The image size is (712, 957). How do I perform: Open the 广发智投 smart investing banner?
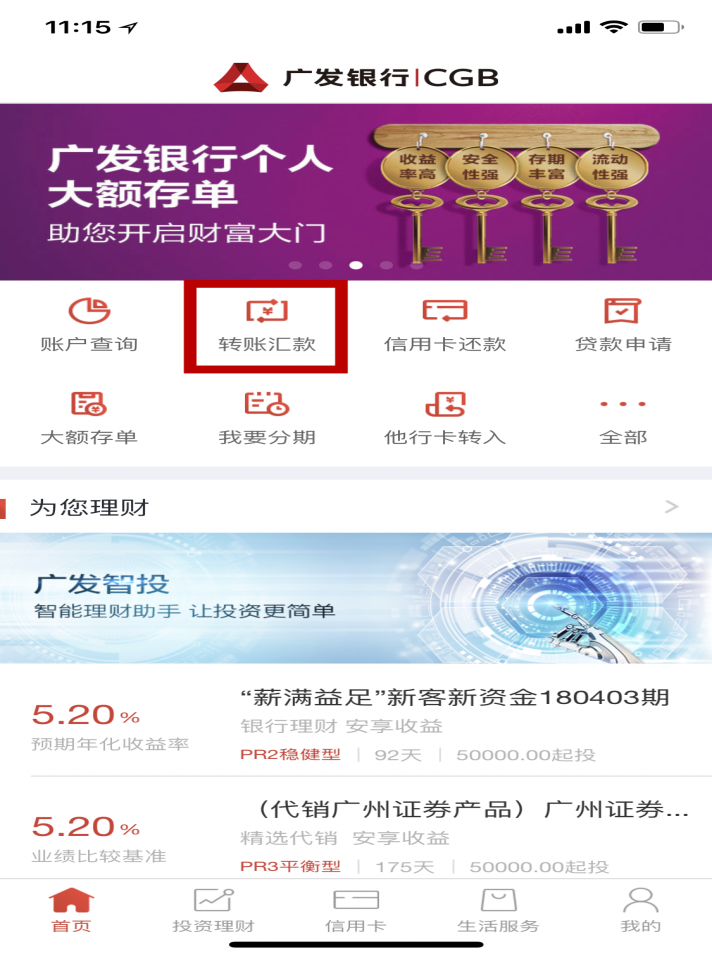pyautogui.click(x=356, y=597)
